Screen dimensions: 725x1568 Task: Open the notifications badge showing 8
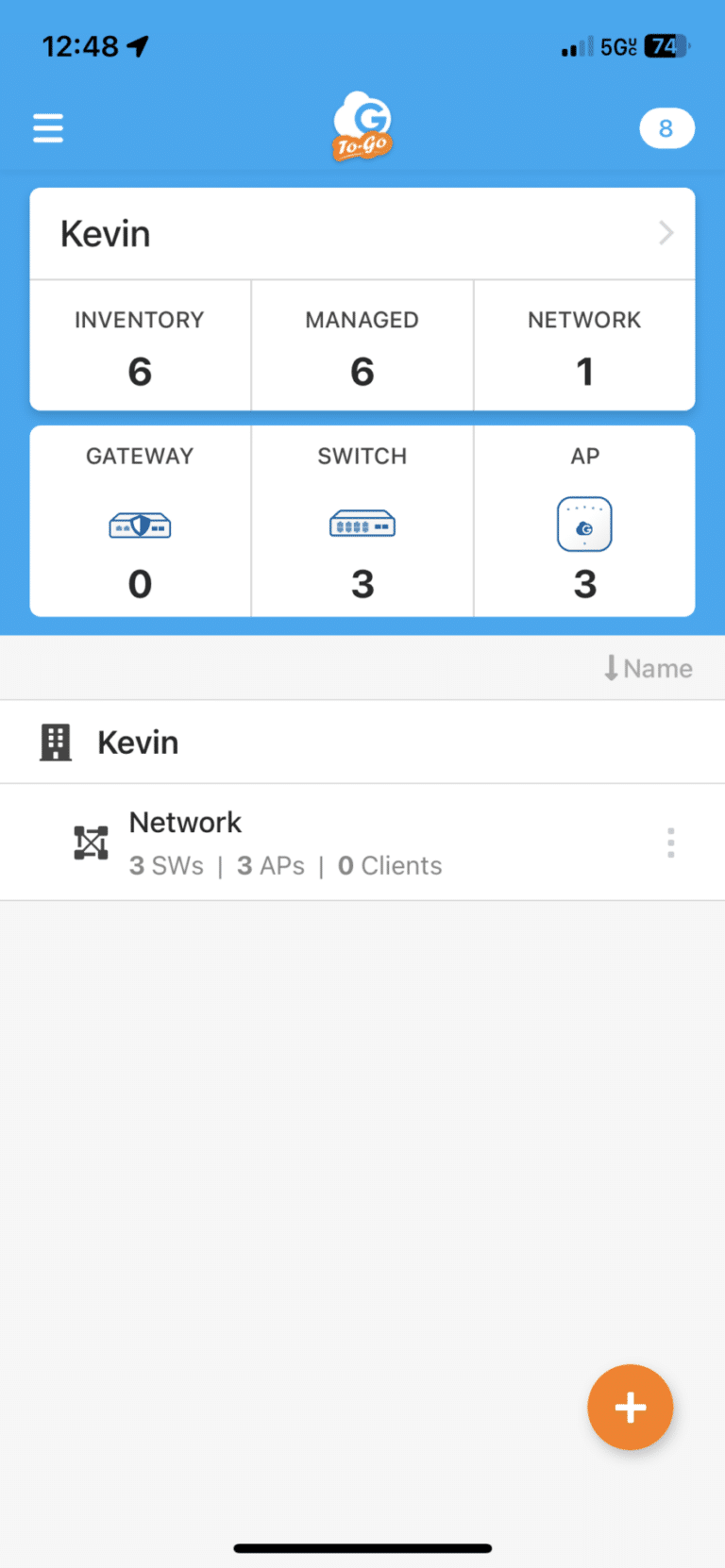[x=666, y=128]
